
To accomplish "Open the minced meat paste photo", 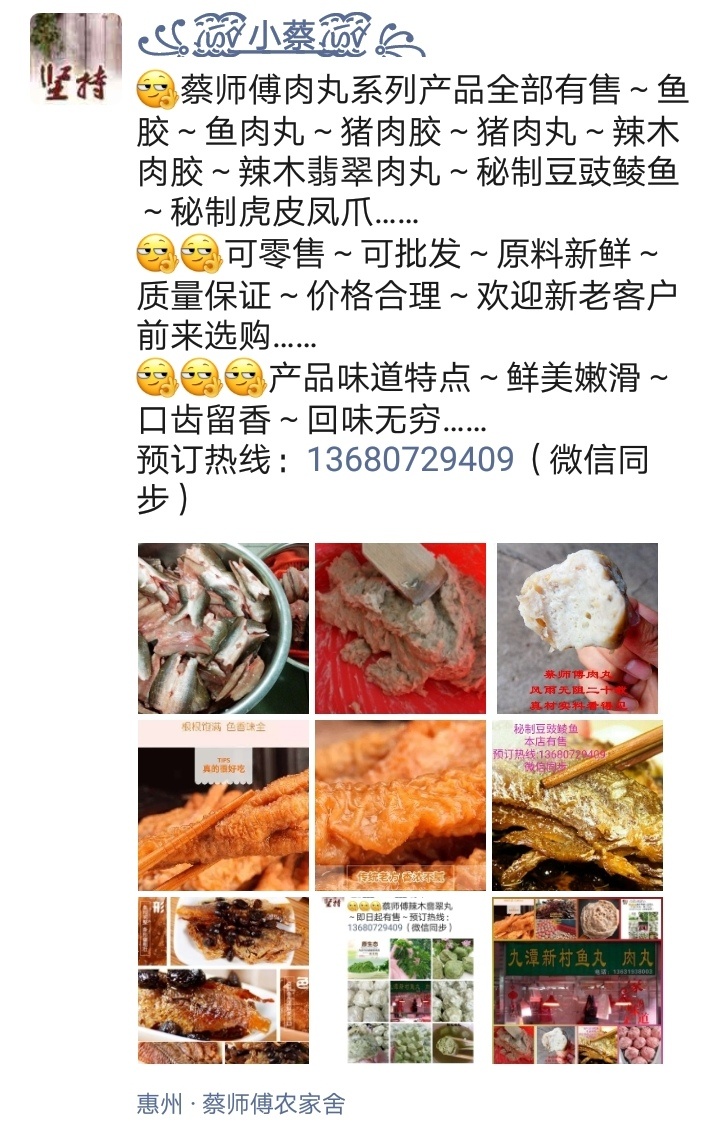I will click(x=400, y=628).
